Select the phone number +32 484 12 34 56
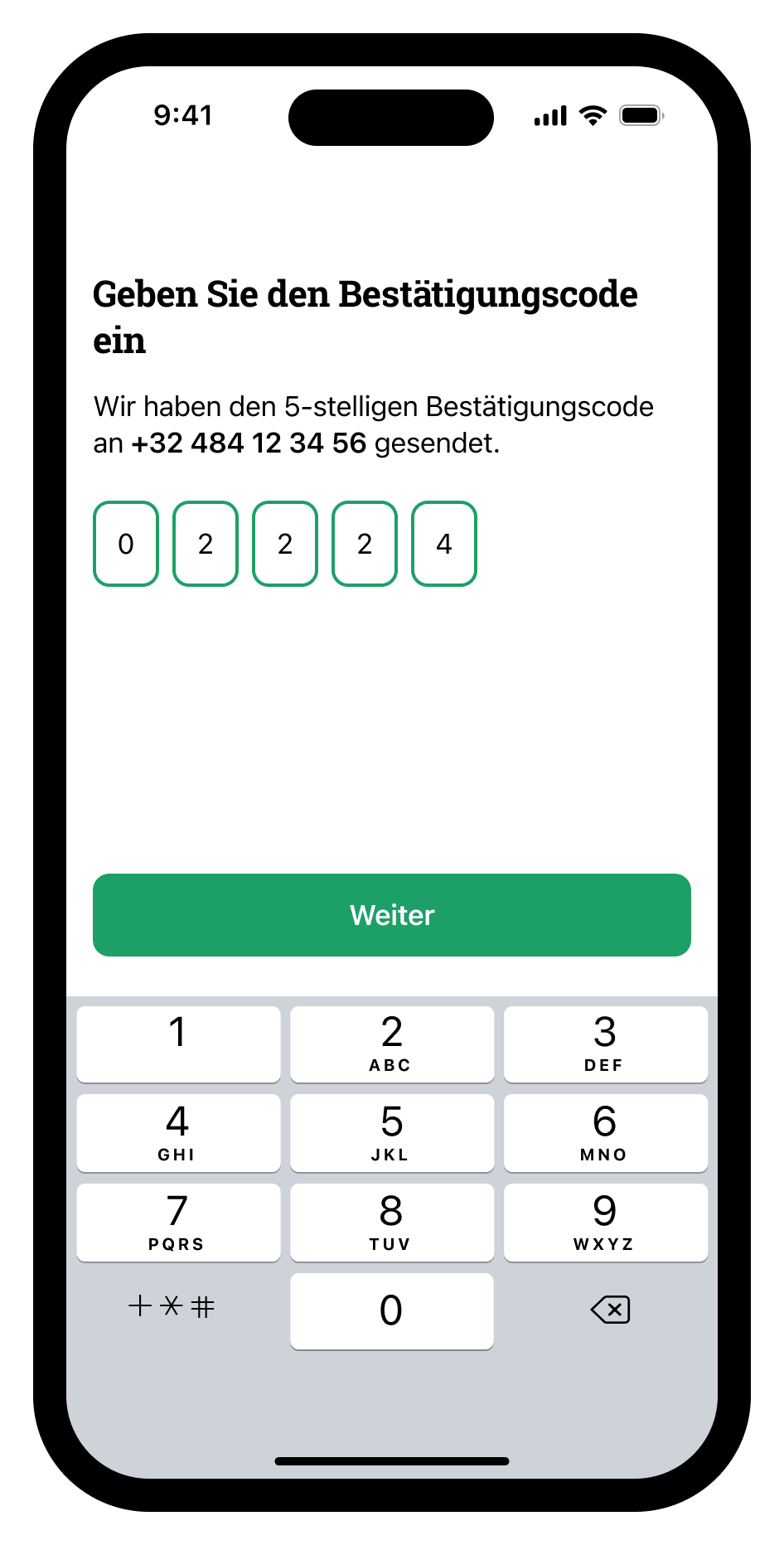Viewport: 784px width, 1545px height. pos(248,442)
